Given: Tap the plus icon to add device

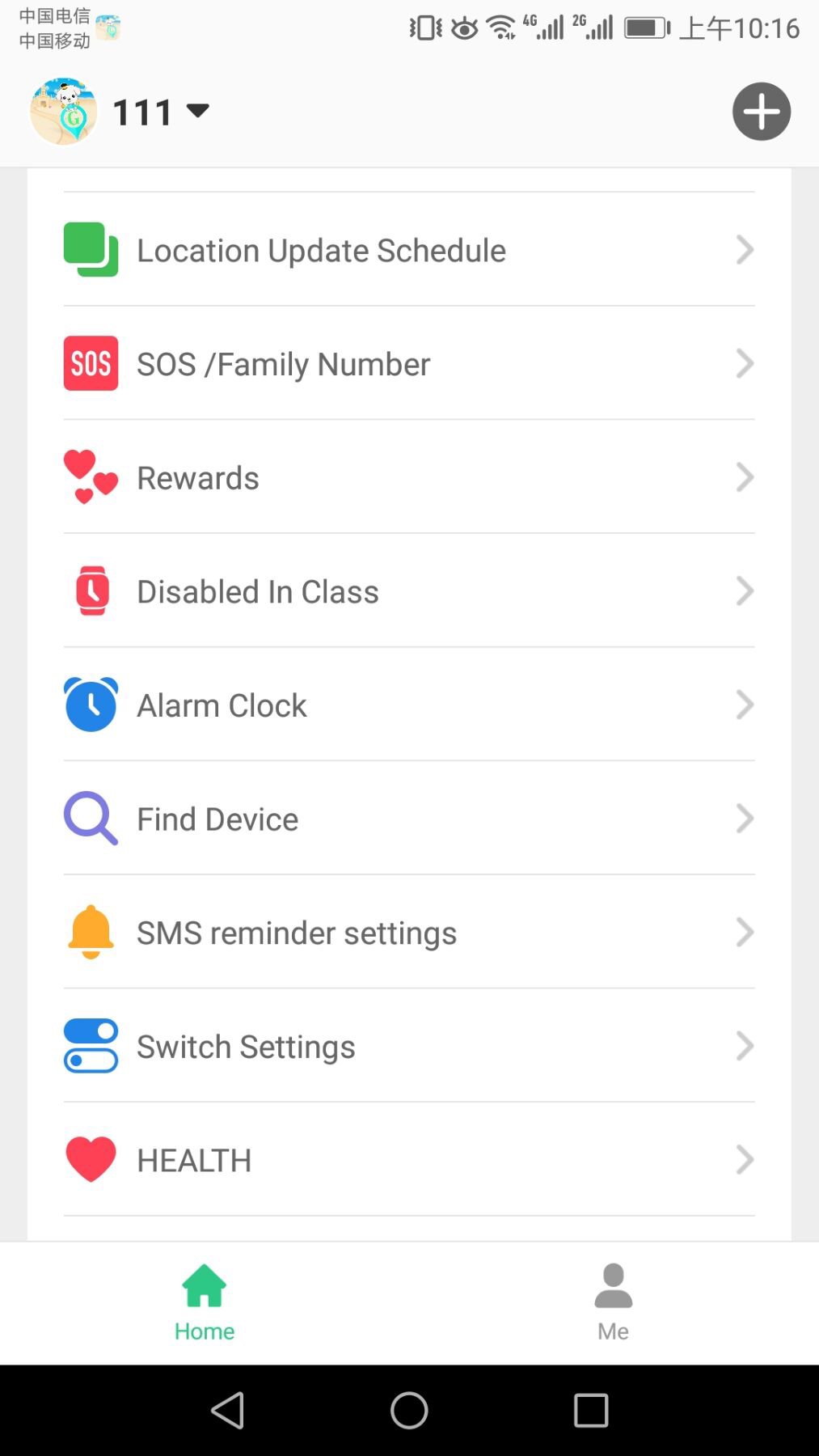Looking at the screenshot, I should (761, 112).
